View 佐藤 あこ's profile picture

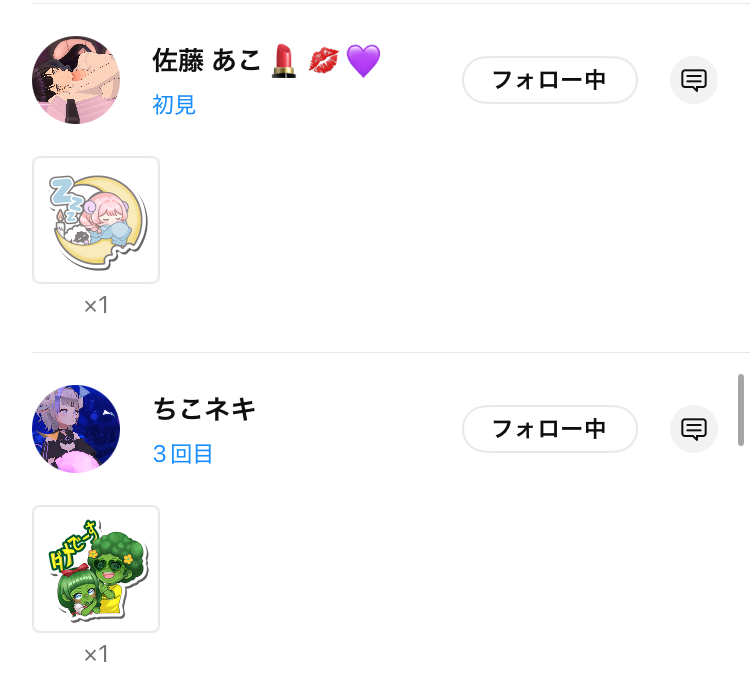pyautogui.click(x=76, y=80)
